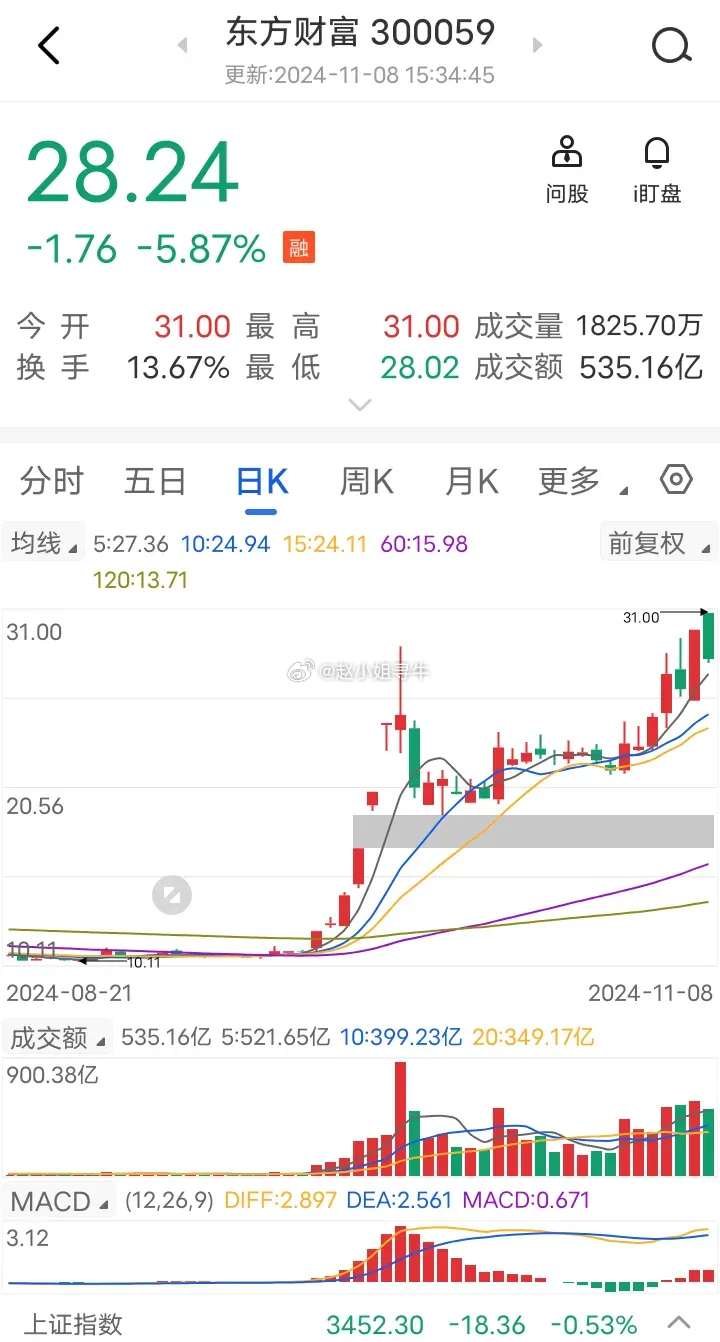Go back using the top-left arrow
720x1342 pixels.
[x=49, y=46]
